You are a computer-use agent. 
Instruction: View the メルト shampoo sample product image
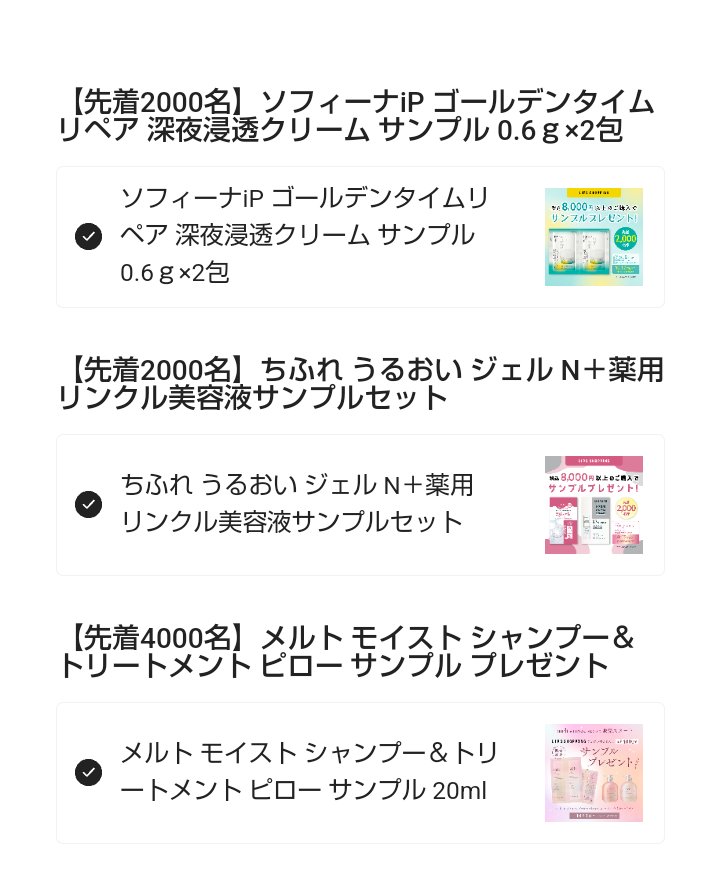[x=593, y=773]
